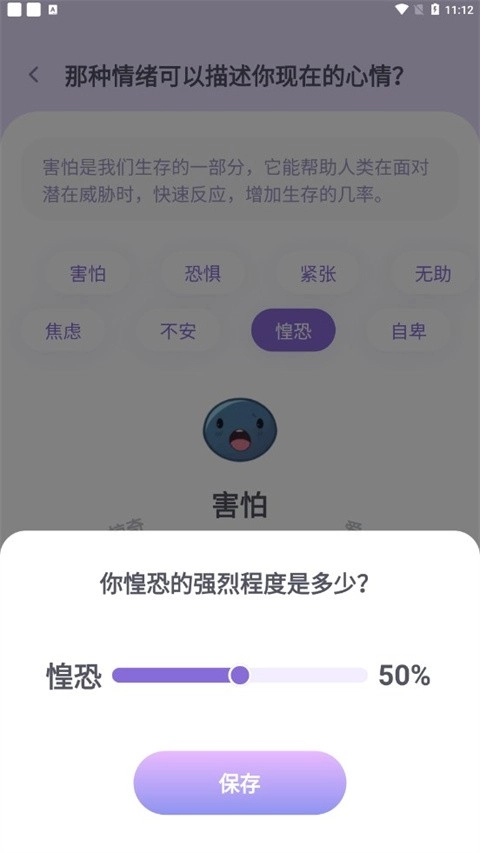Select the 恐惧 emotion chip

[202, 274]
